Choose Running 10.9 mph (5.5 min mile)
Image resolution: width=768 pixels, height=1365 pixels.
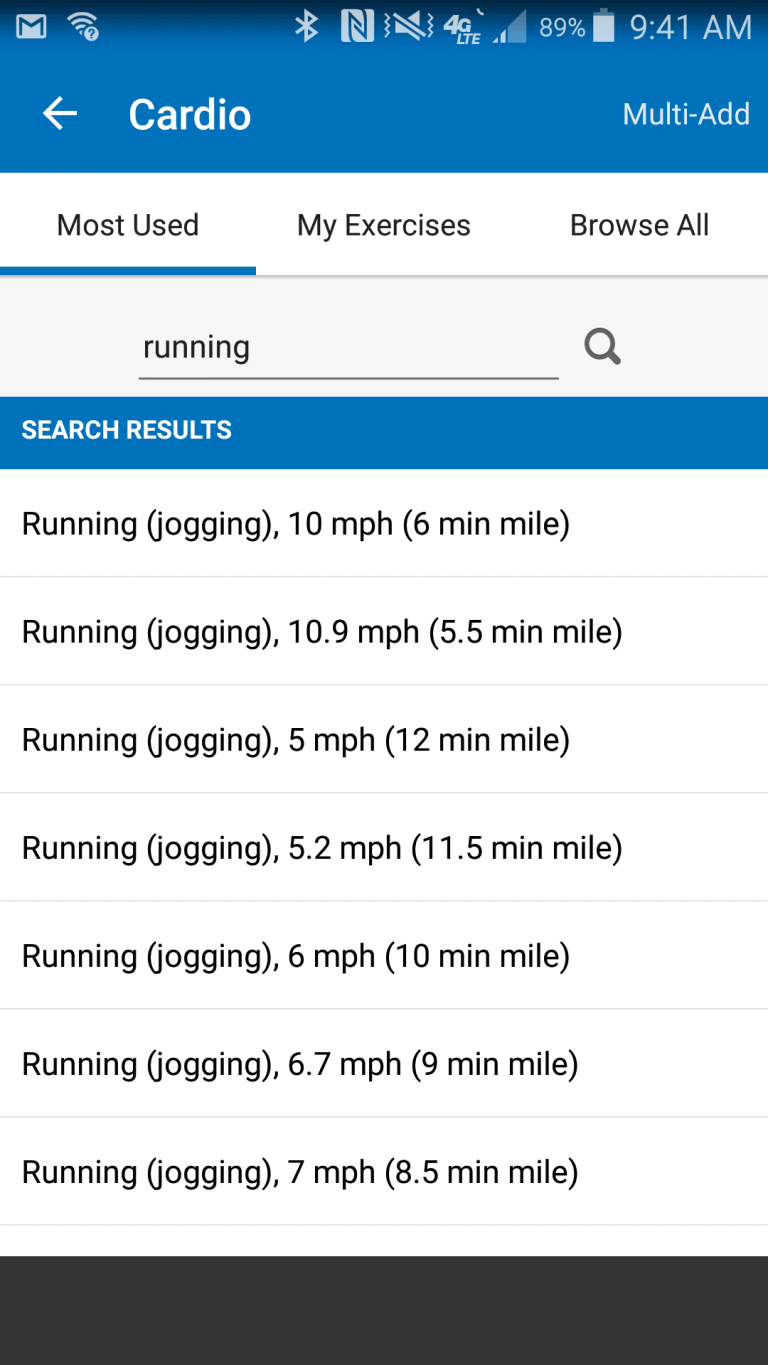click(384, 631)
